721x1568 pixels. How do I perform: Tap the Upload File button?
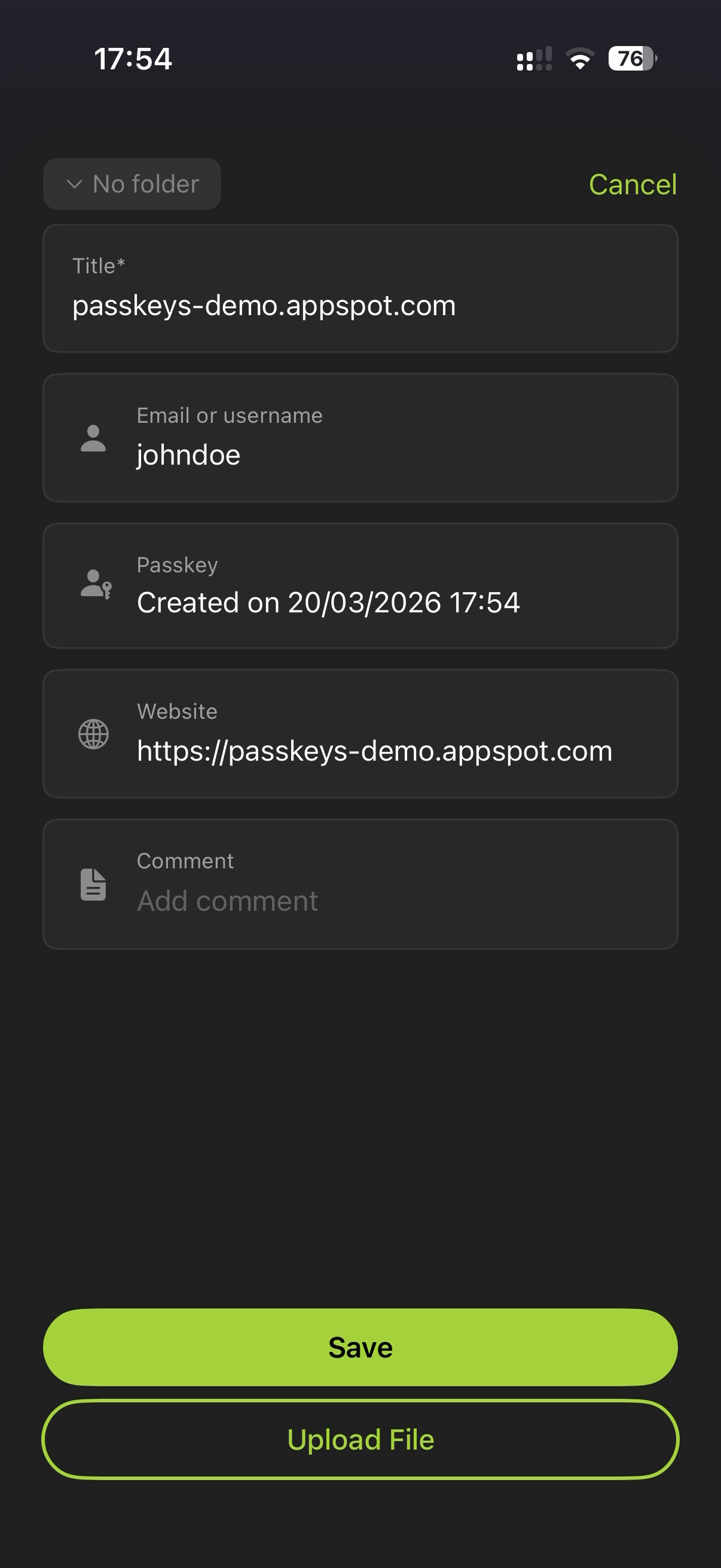click(x=360, y=1439)
